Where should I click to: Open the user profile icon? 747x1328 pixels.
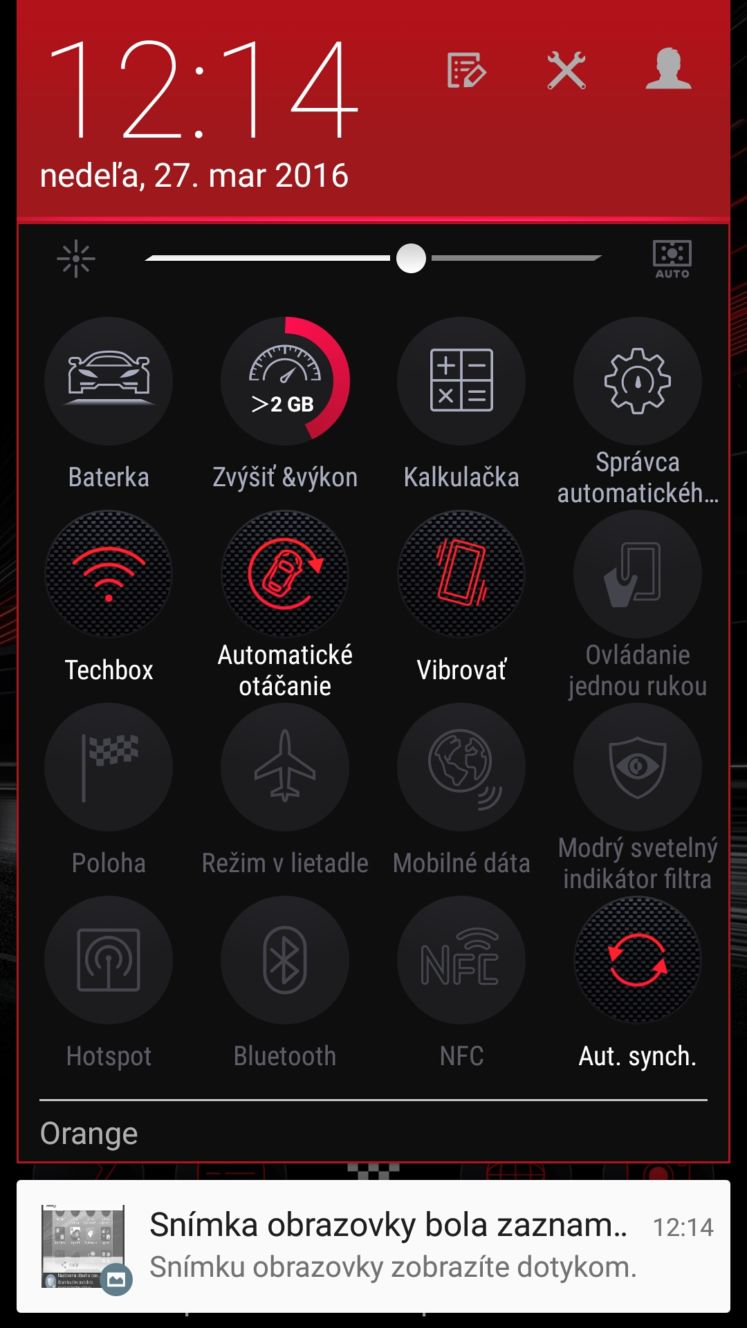click(668, 70)
